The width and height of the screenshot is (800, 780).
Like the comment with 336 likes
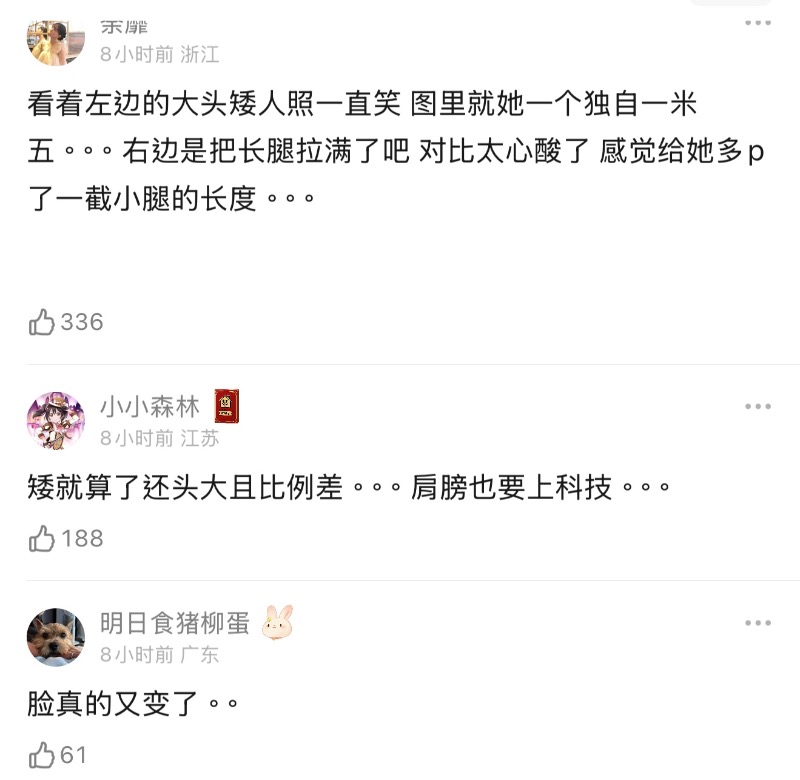pos(43,322)
